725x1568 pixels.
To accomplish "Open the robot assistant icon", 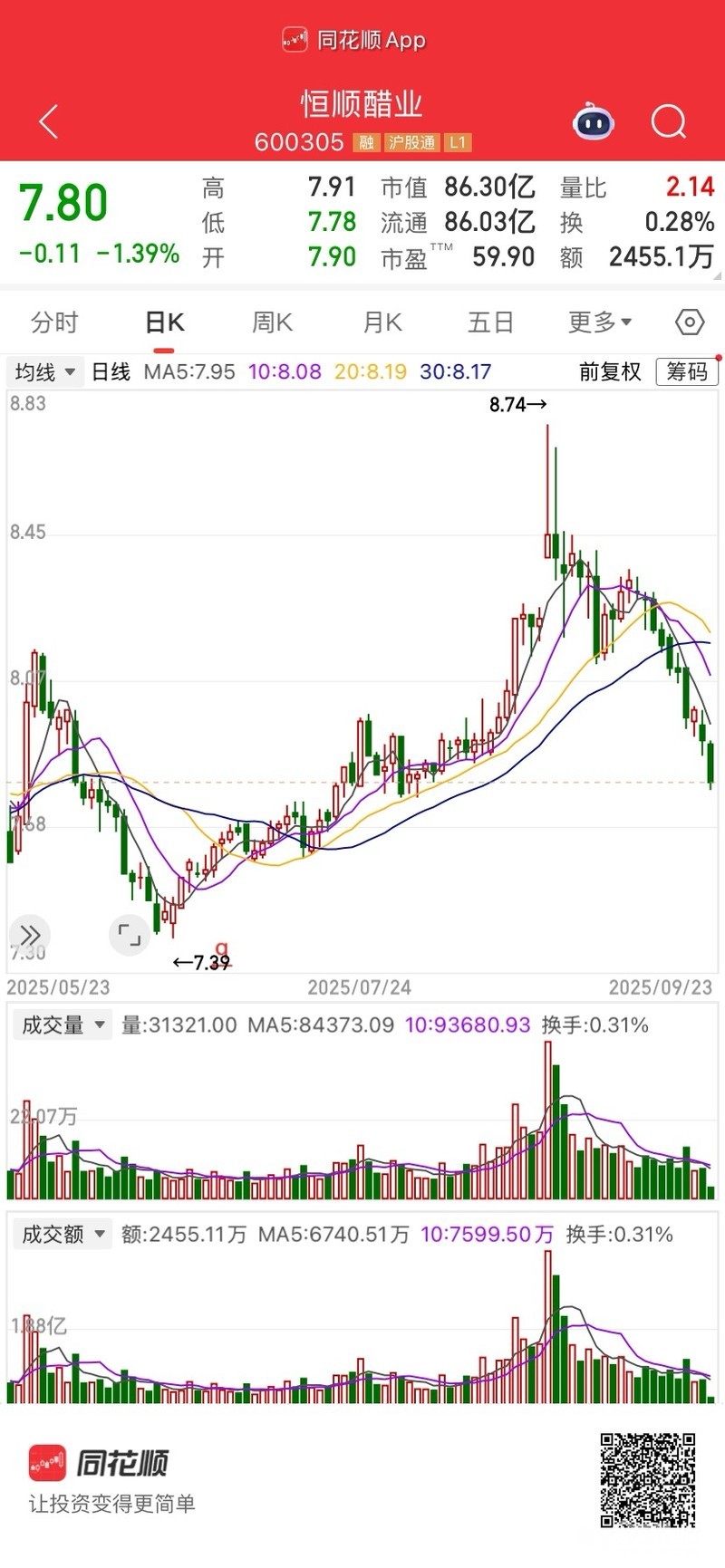I will 594,121.
